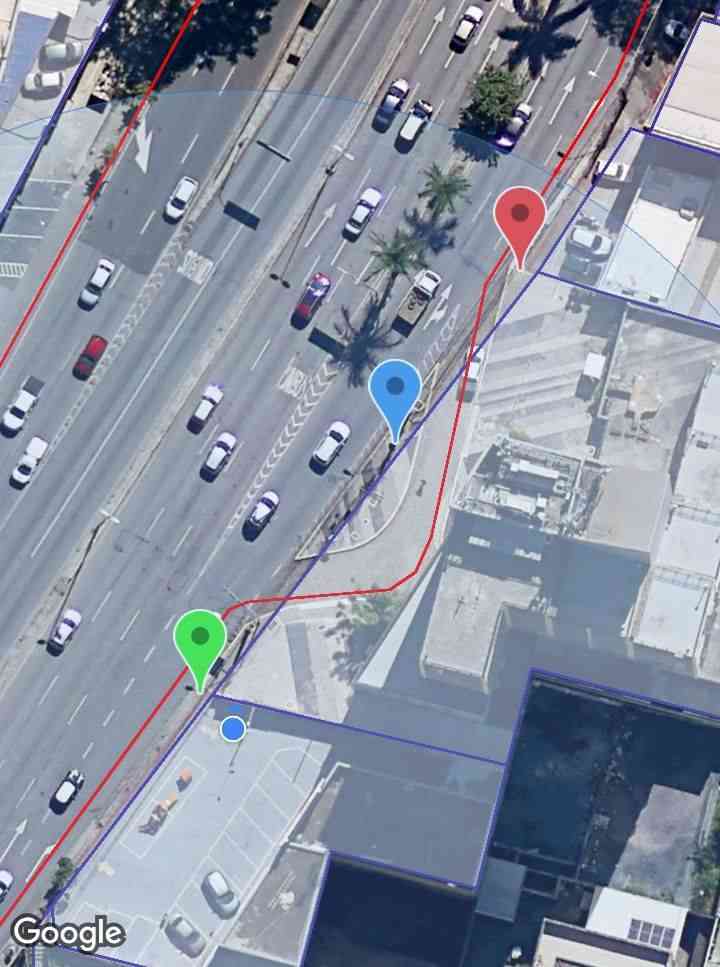Select the blue map pin
The image size is (720, 967).
point(395,391)
